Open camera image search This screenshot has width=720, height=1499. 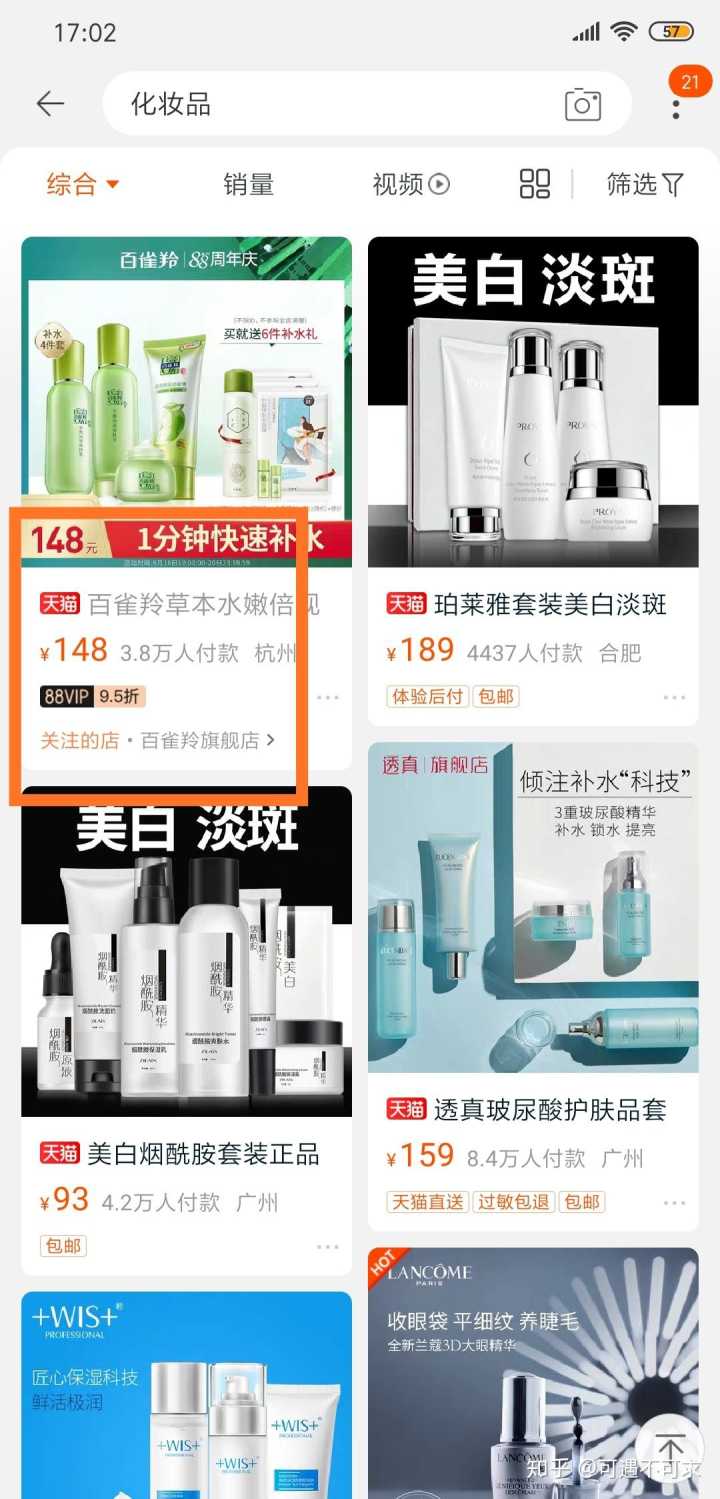[x=583, y=104]
